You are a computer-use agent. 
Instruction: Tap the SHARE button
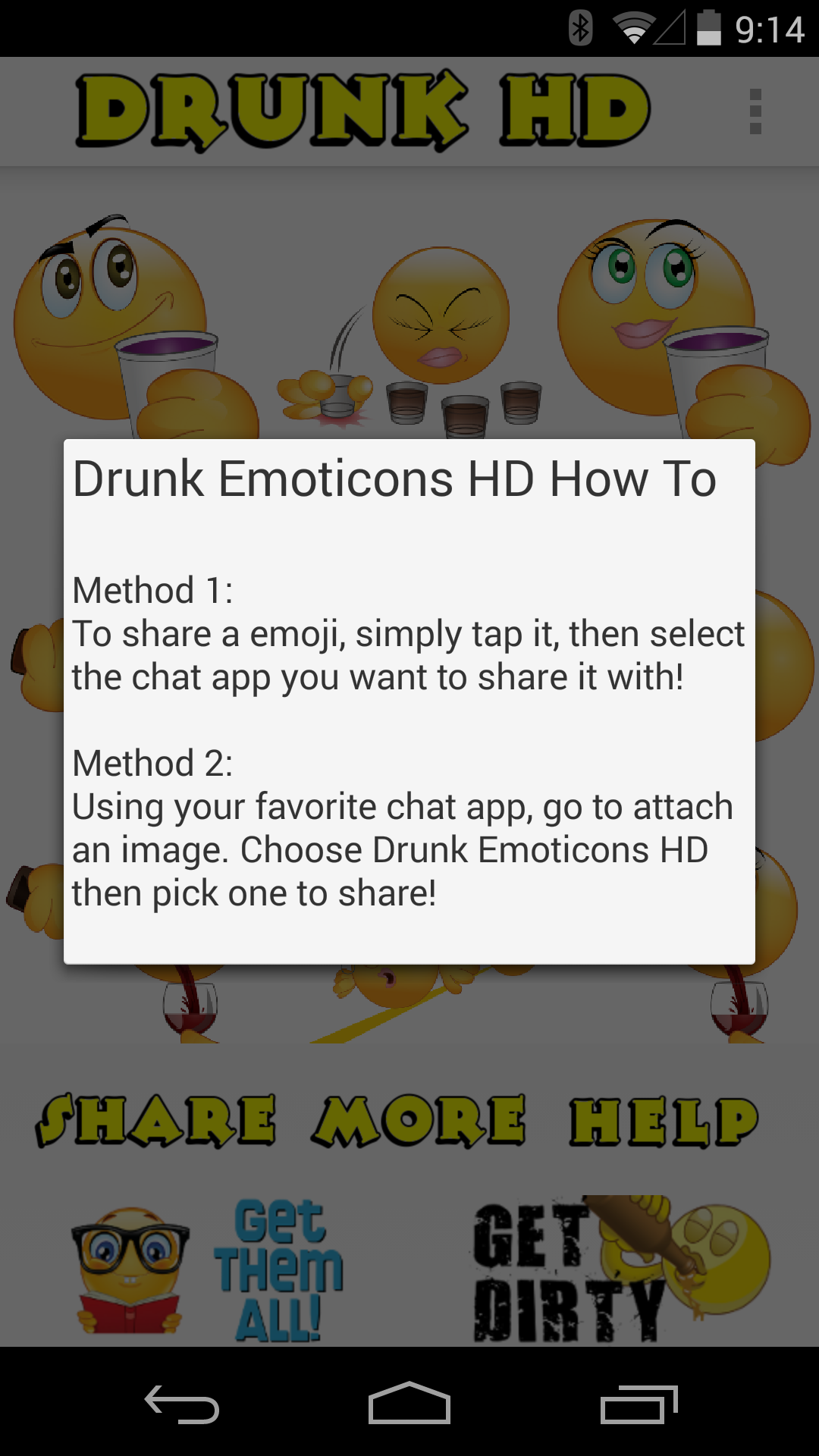pyautogui.click(x=156, y=1120)
